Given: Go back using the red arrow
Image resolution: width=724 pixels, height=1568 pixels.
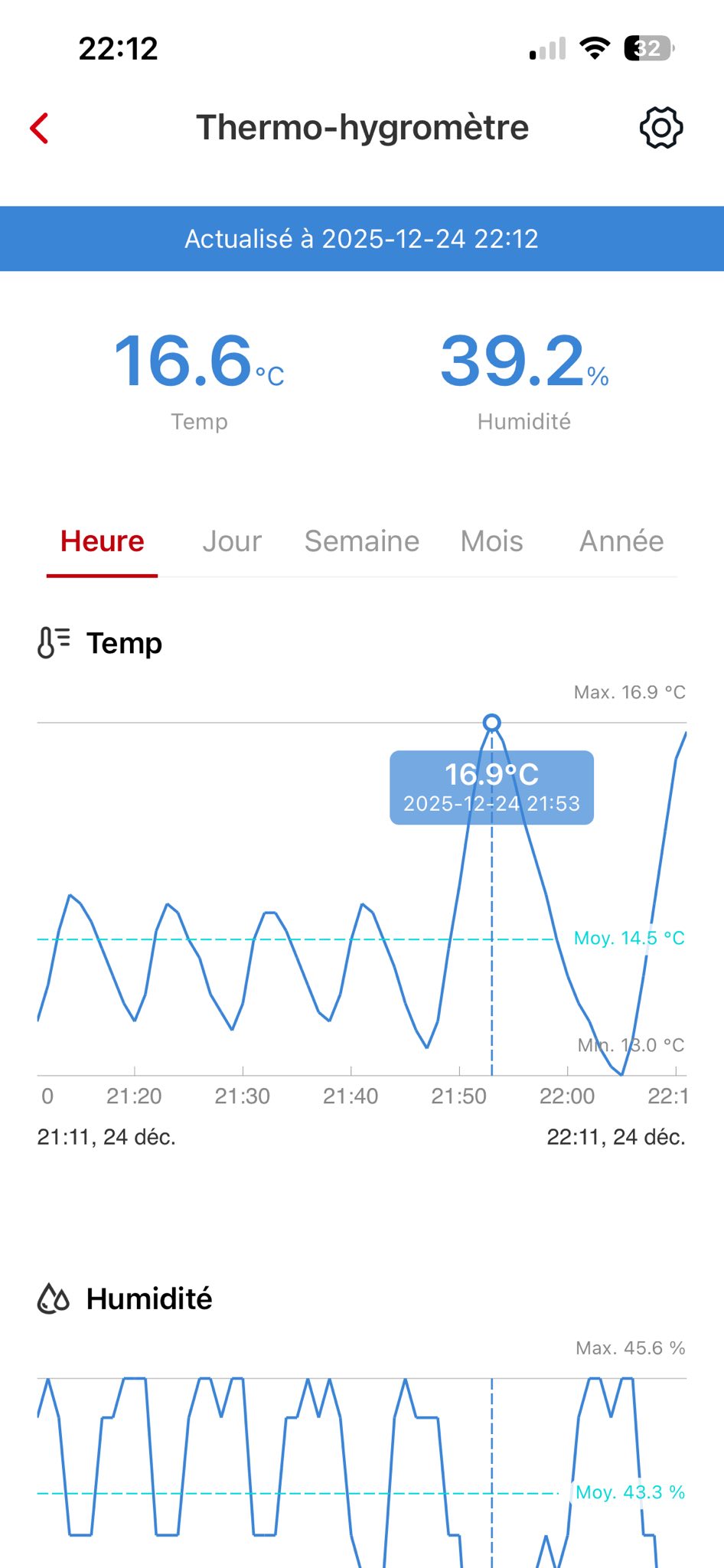Looking at the screenshot, I should [x=40, y=128].
